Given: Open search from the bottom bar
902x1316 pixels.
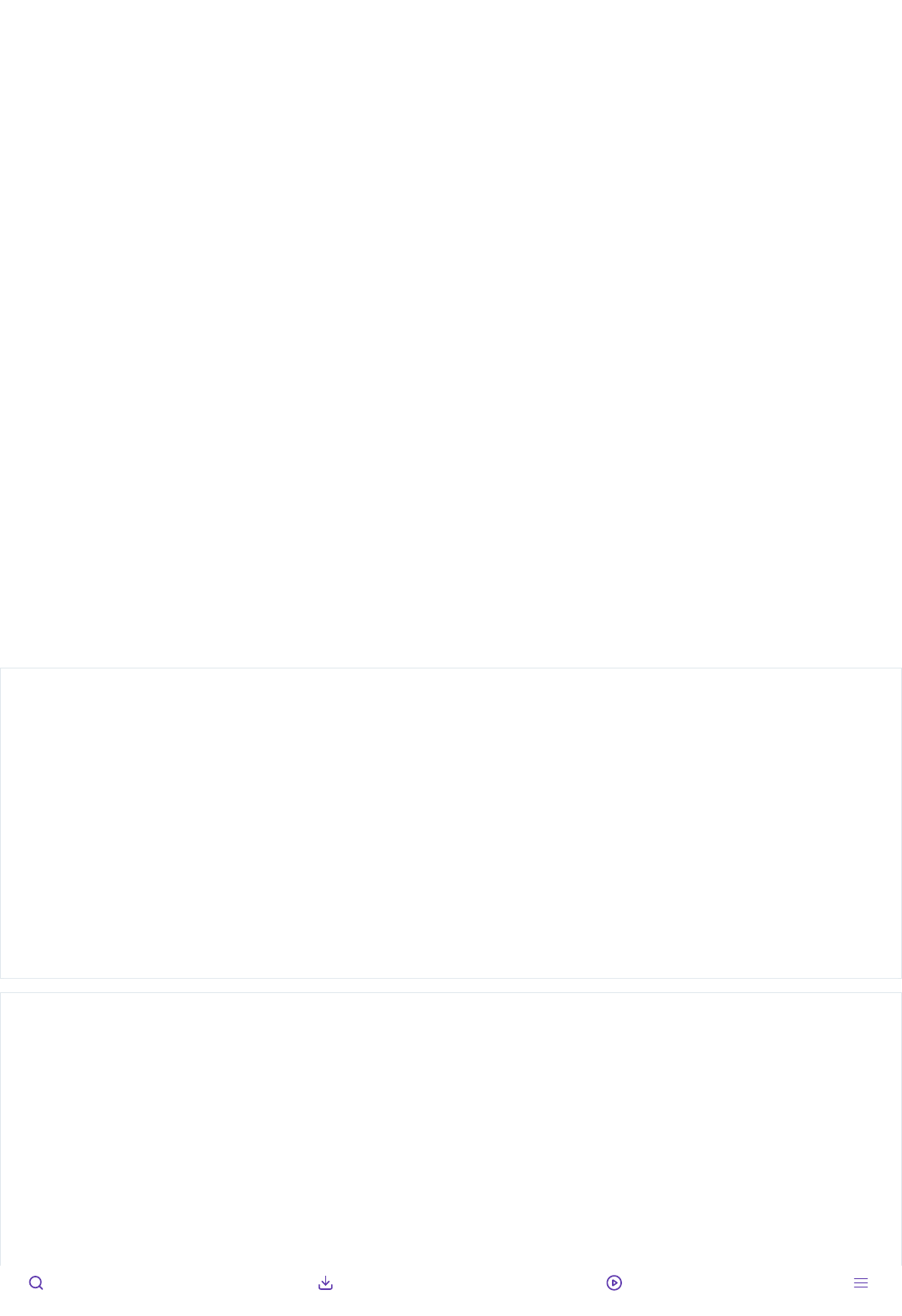Looking at the screenshot, I should pos(36,1282).
